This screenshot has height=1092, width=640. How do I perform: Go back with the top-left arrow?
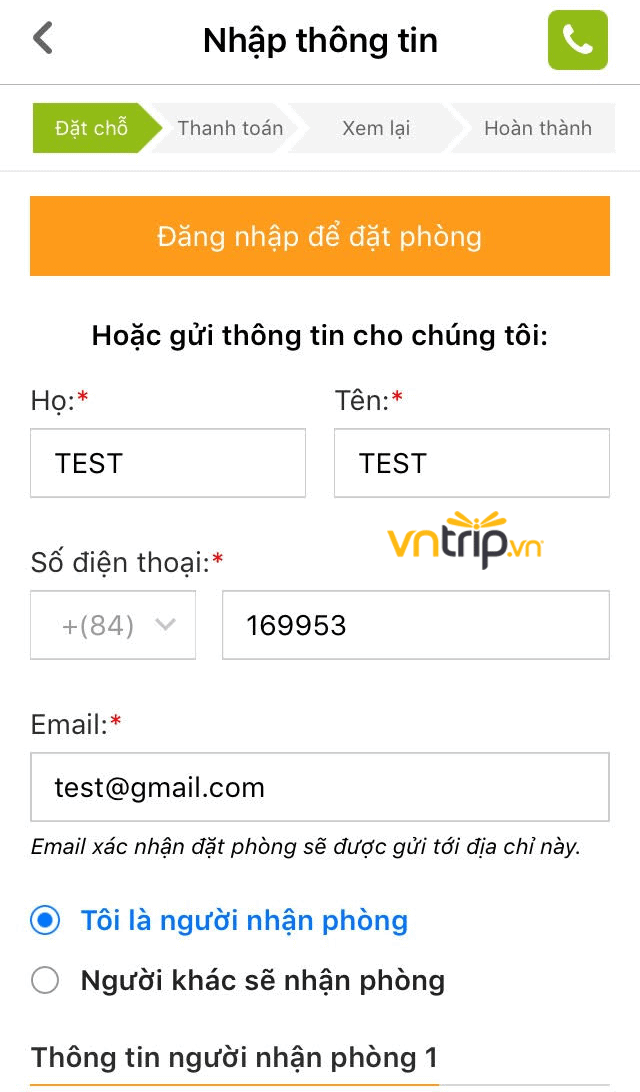(43, 38)
